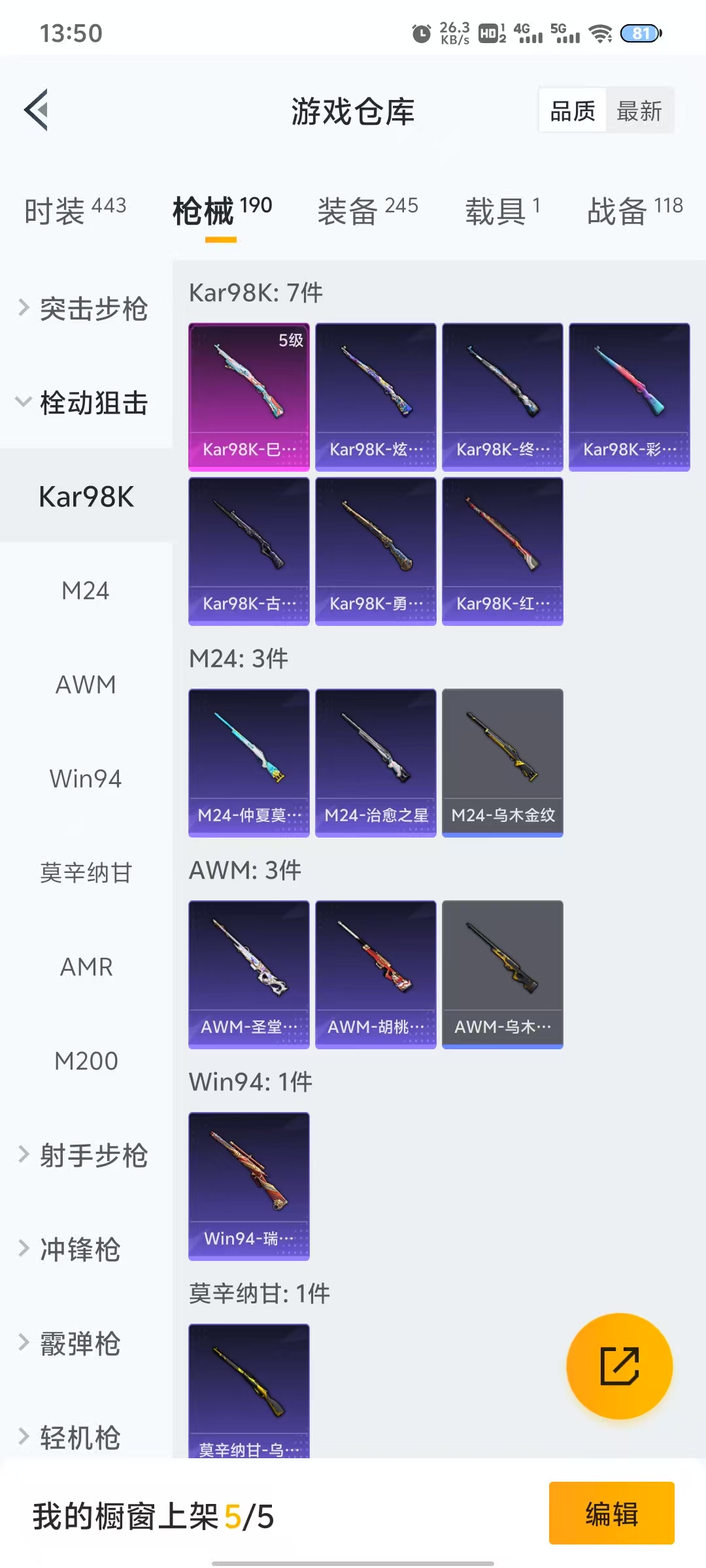The height and width of the screenshot is (1568, 706).
Task: Open the Win94-瑞 skin tile
Action: 248,1185
